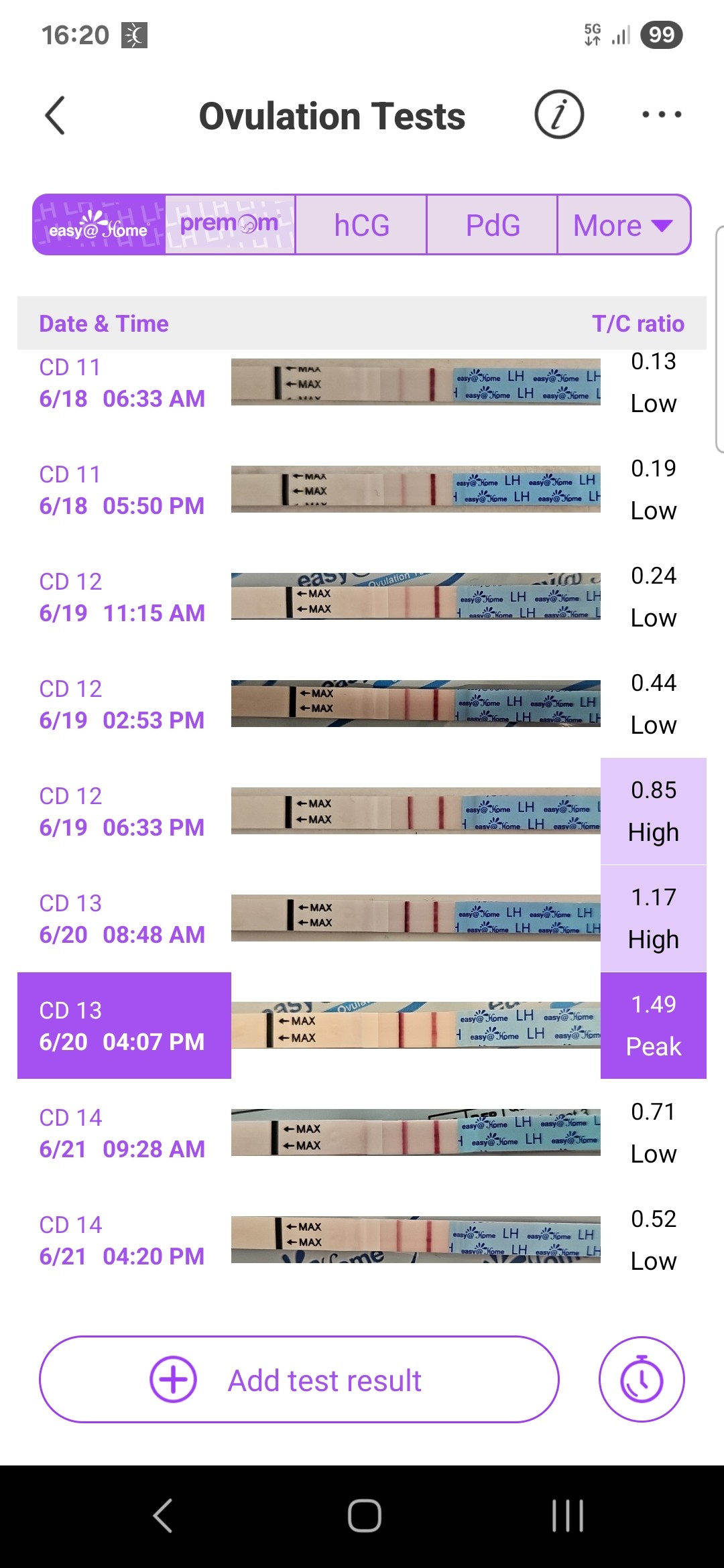Screen dimensions: 724x1568
Task: Open the 6/18 06:33 AM test entry
Action: click(362, 383)
